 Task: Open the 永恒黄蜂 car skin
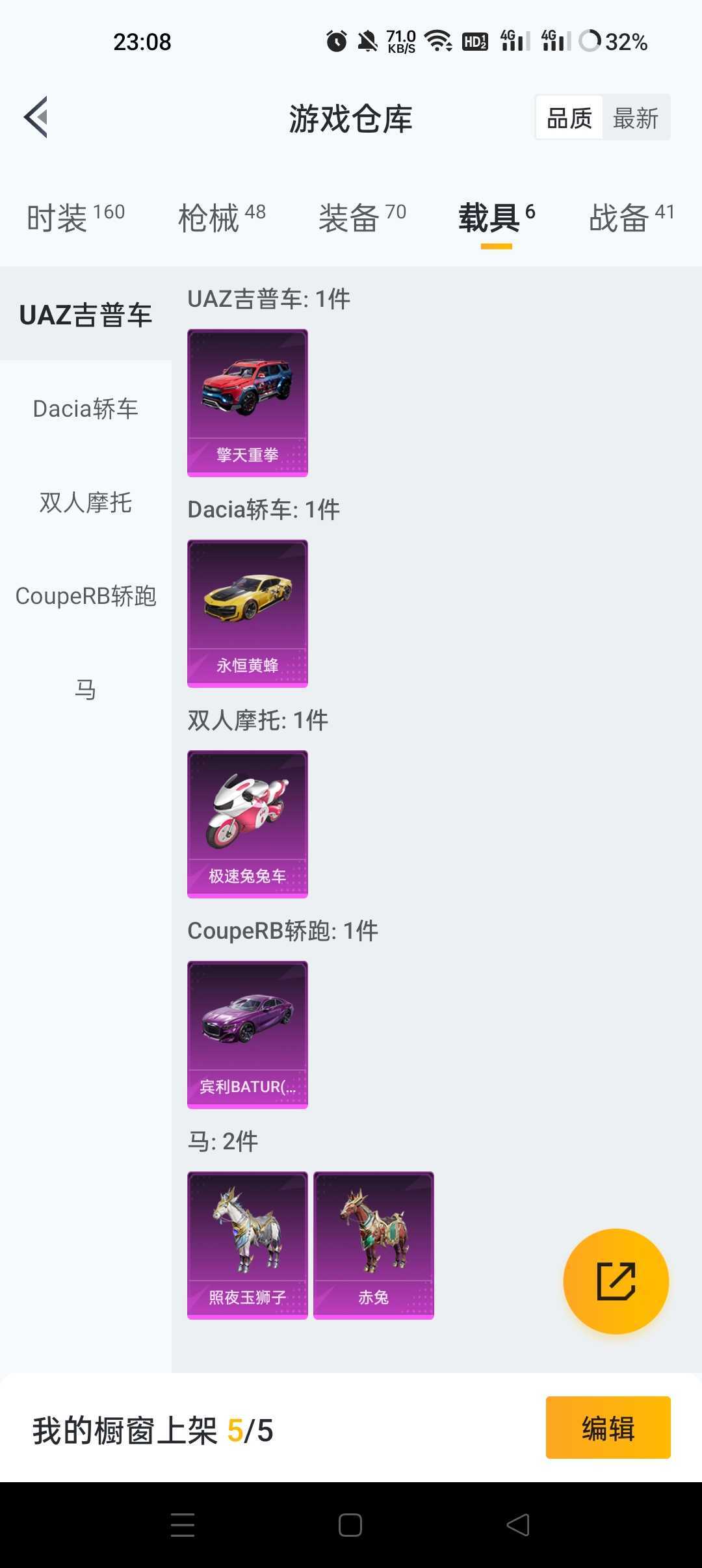(248, 613)
